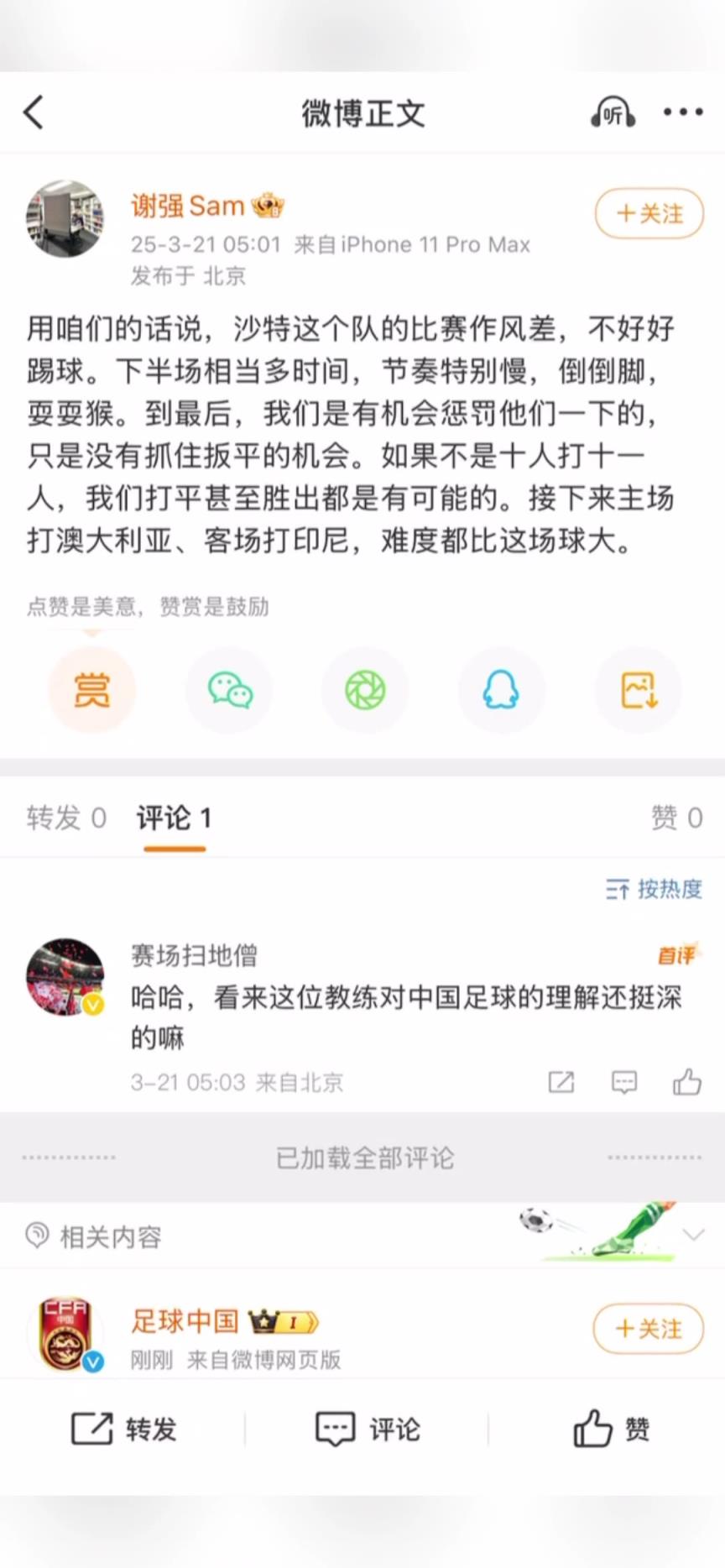
Task: Switch to the 转发 tab
Action: tap(66, 818)
